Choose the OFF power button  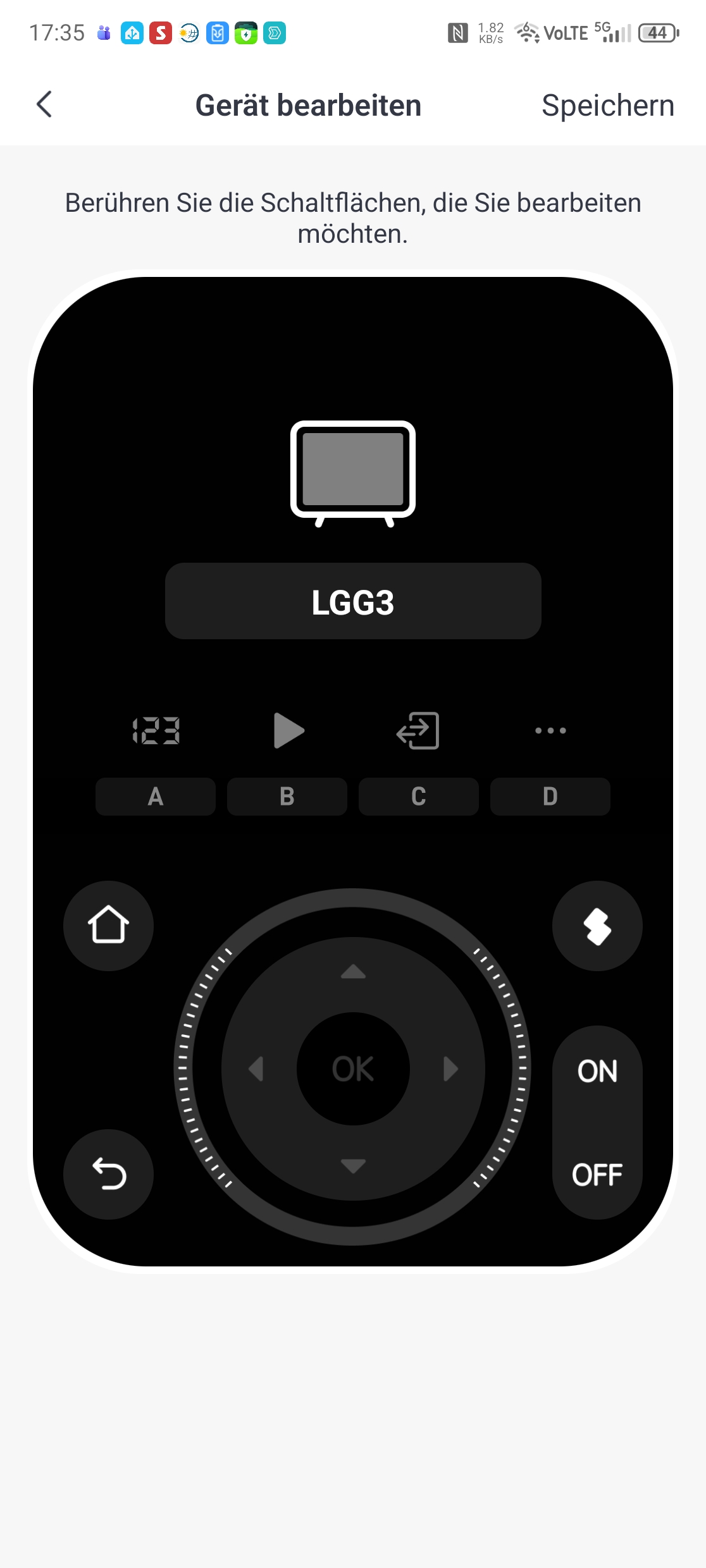click(x=597, y=1175)
